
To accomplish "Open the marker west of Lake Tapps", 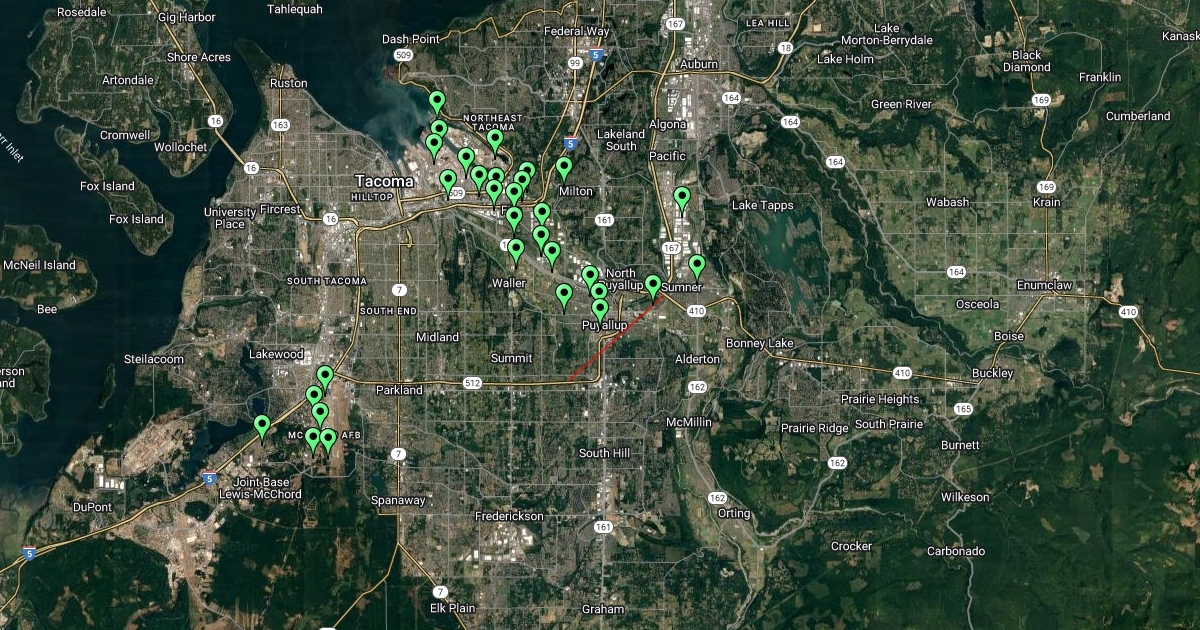I will click(682, 198).
